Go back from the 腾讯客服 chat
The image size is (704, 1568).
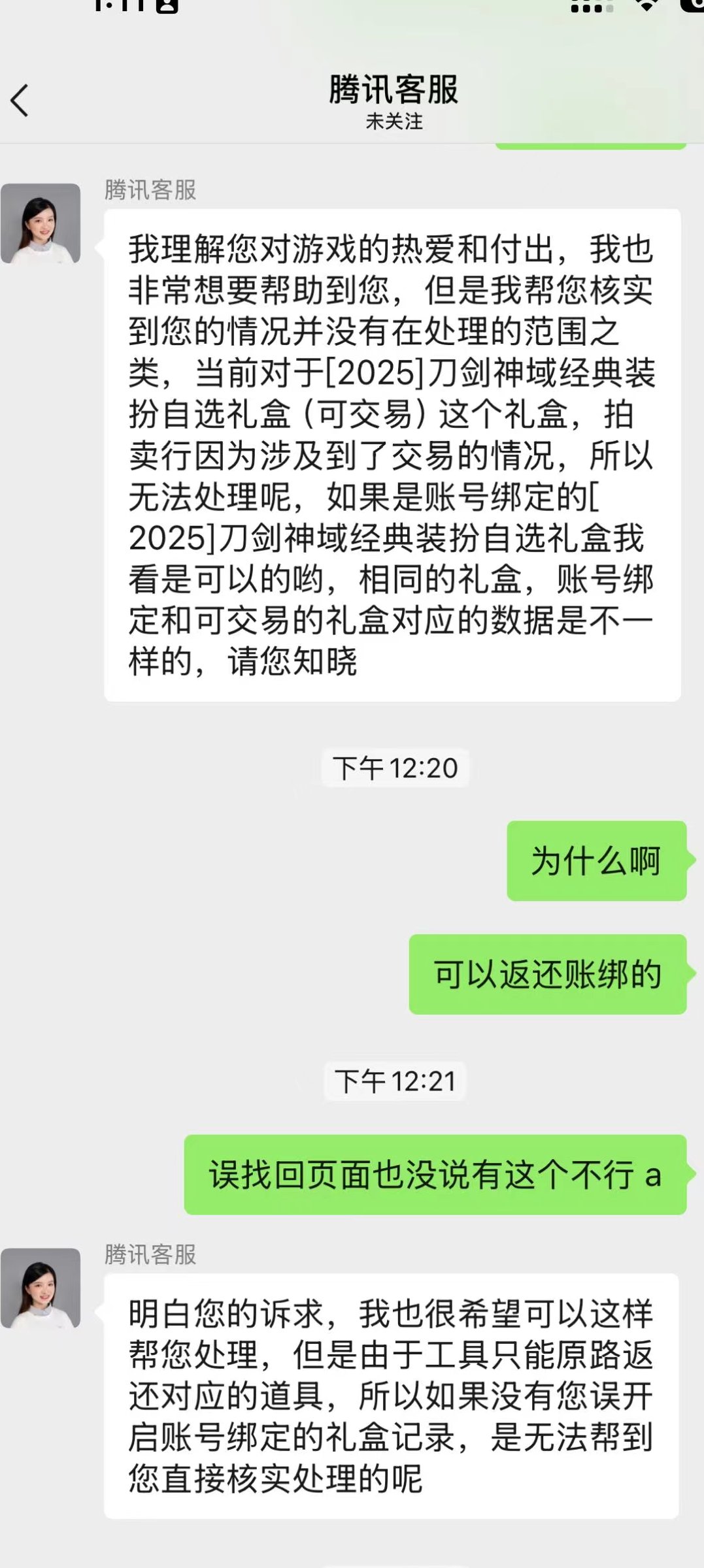pos(20,101)
